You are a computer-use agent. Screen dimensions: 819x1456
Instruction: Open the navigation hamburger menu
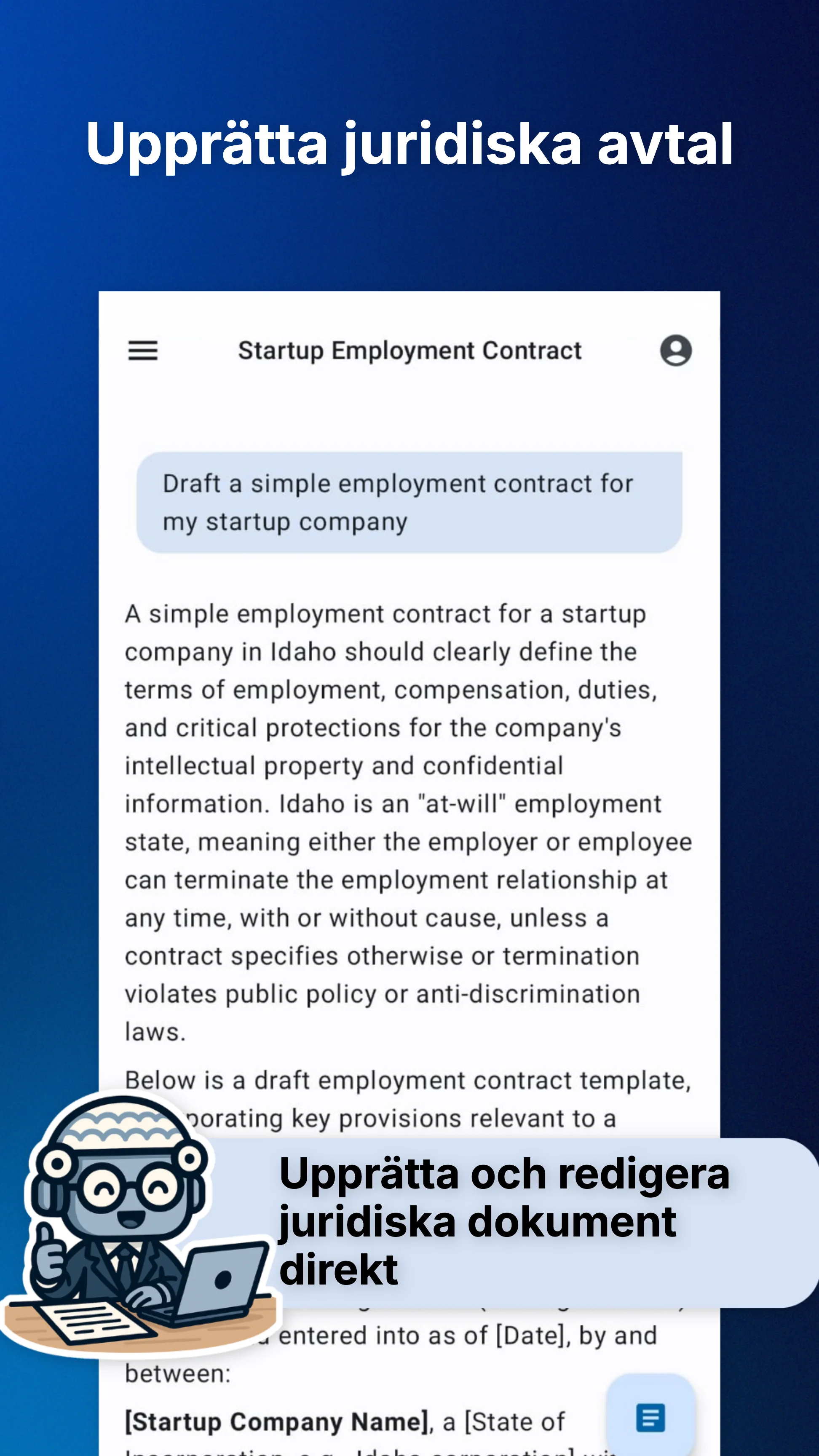143,351
